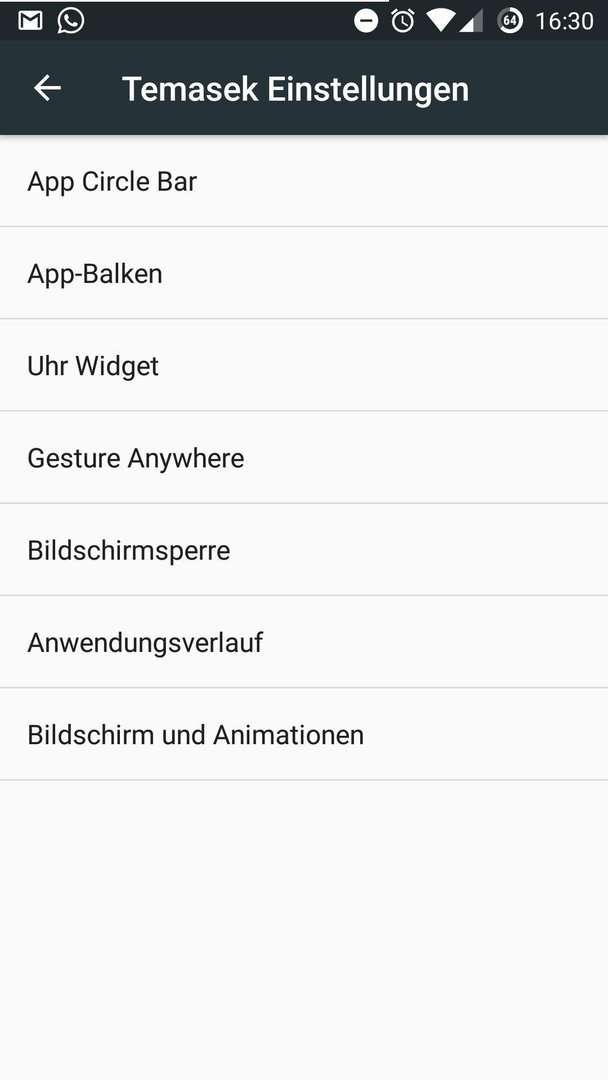608x1080 pixels.
Task: Open the App-Balken option
Action: (x=304, y=273)
